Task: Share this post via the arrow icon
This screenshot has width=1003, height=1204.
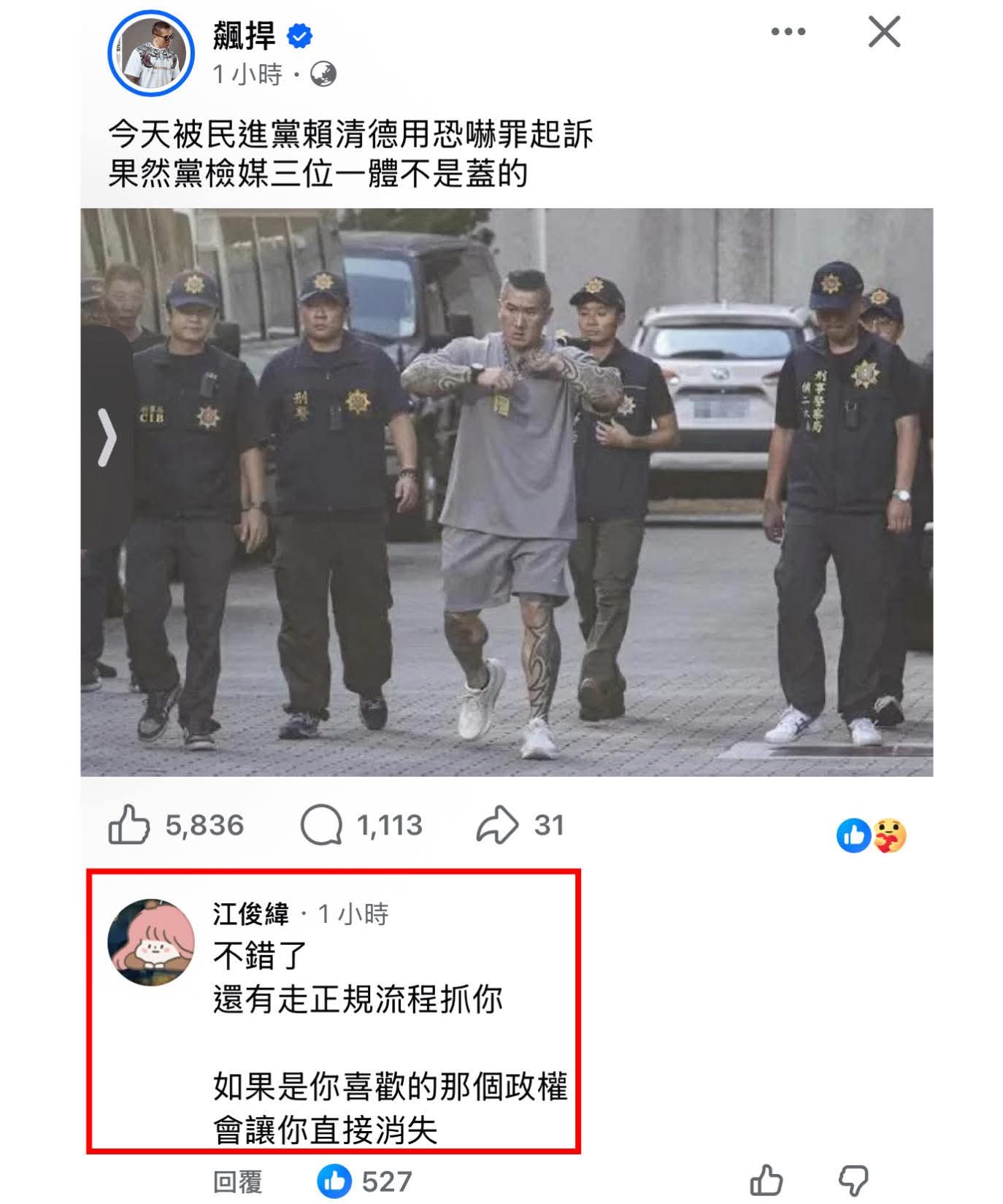Action: (x=497, y=825)
